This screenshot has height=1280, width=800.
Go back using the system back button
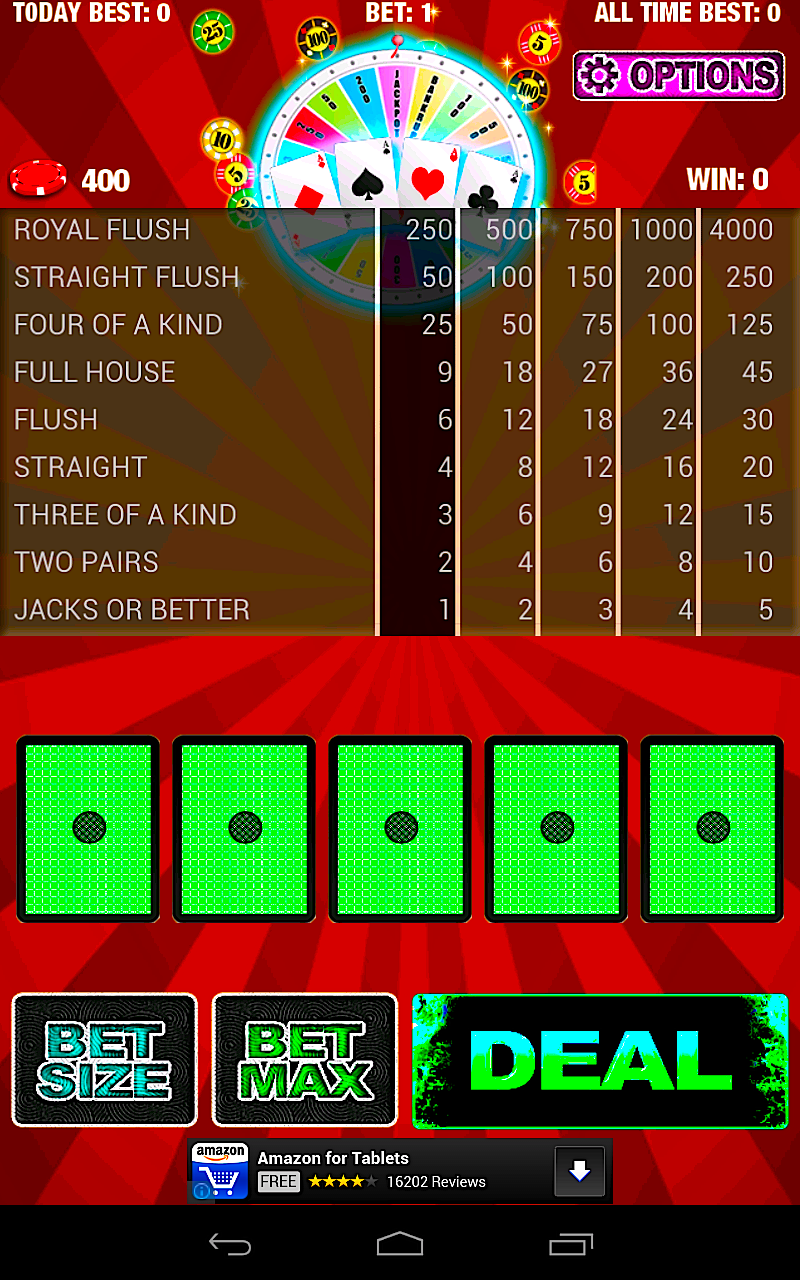tap(229, 1244)
